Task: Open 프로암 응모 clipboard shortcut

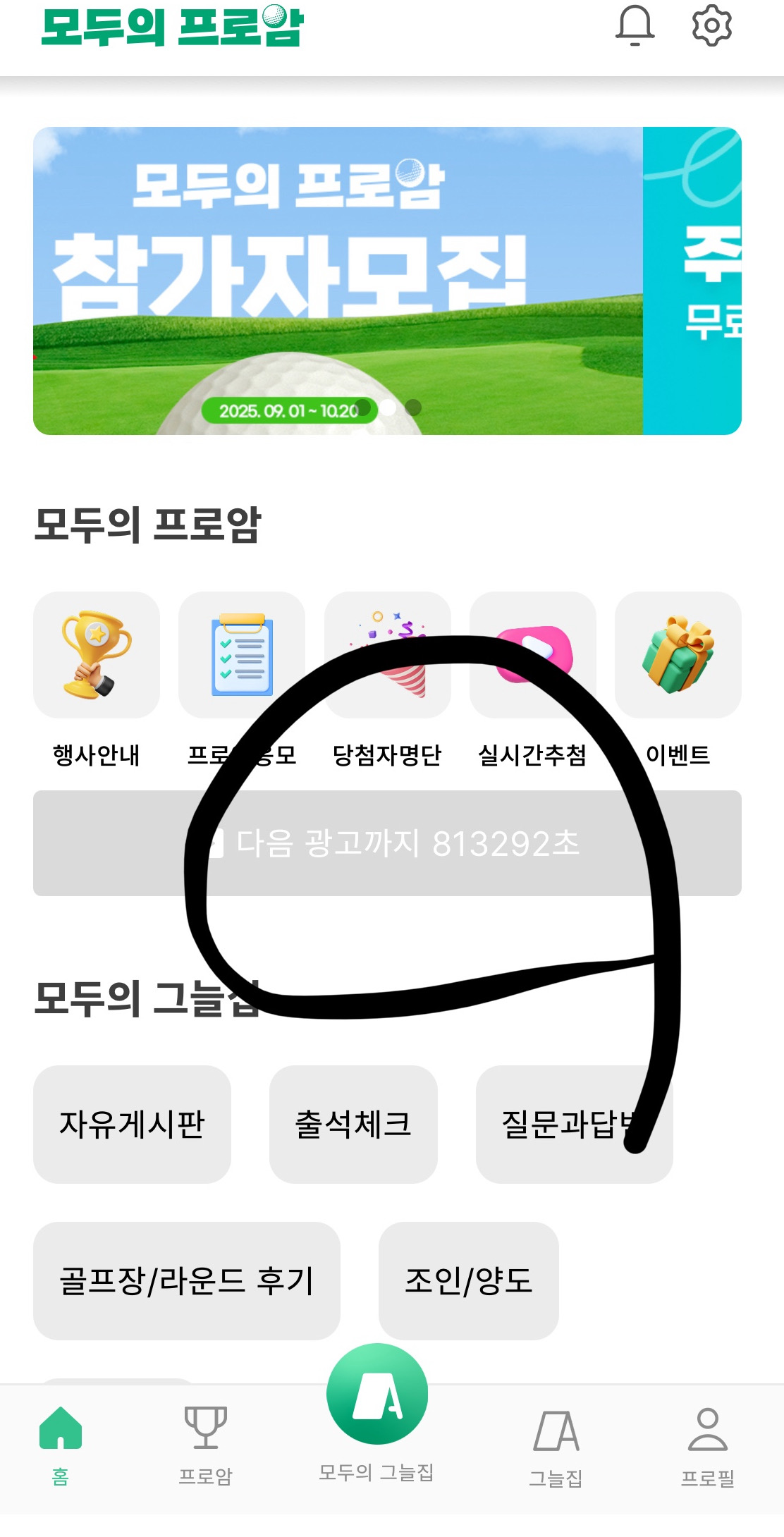Action: point(242,656)
